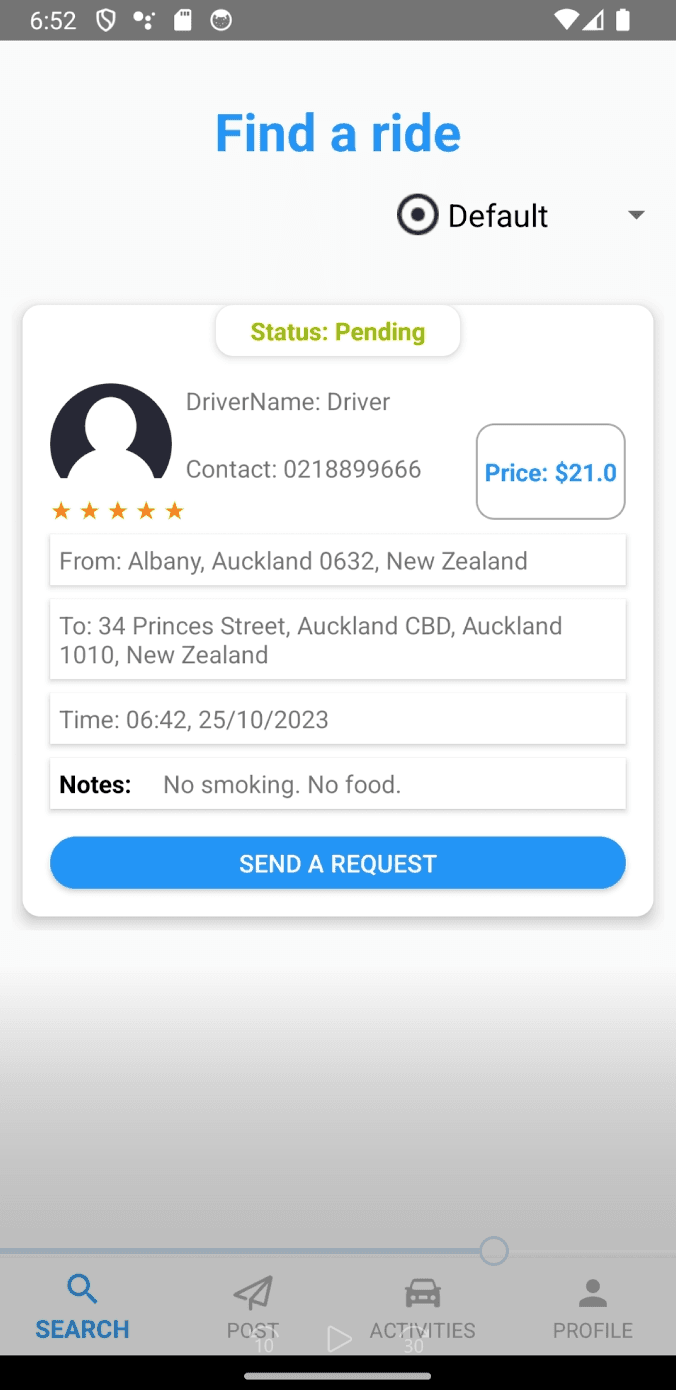Send a request for this ride

338,863
